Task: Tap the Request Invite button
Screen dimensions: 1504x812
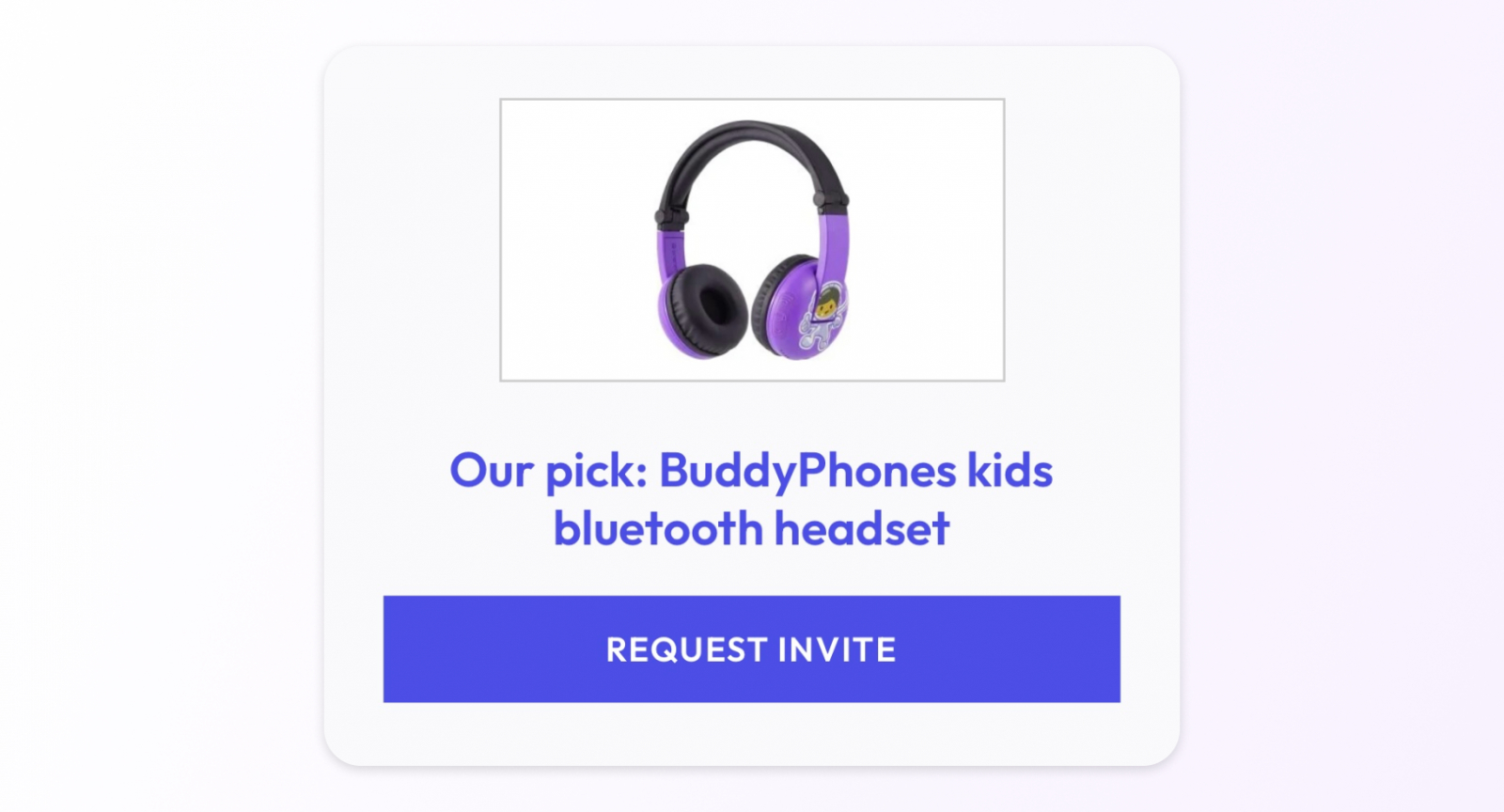Action: (x=751, y=648)
